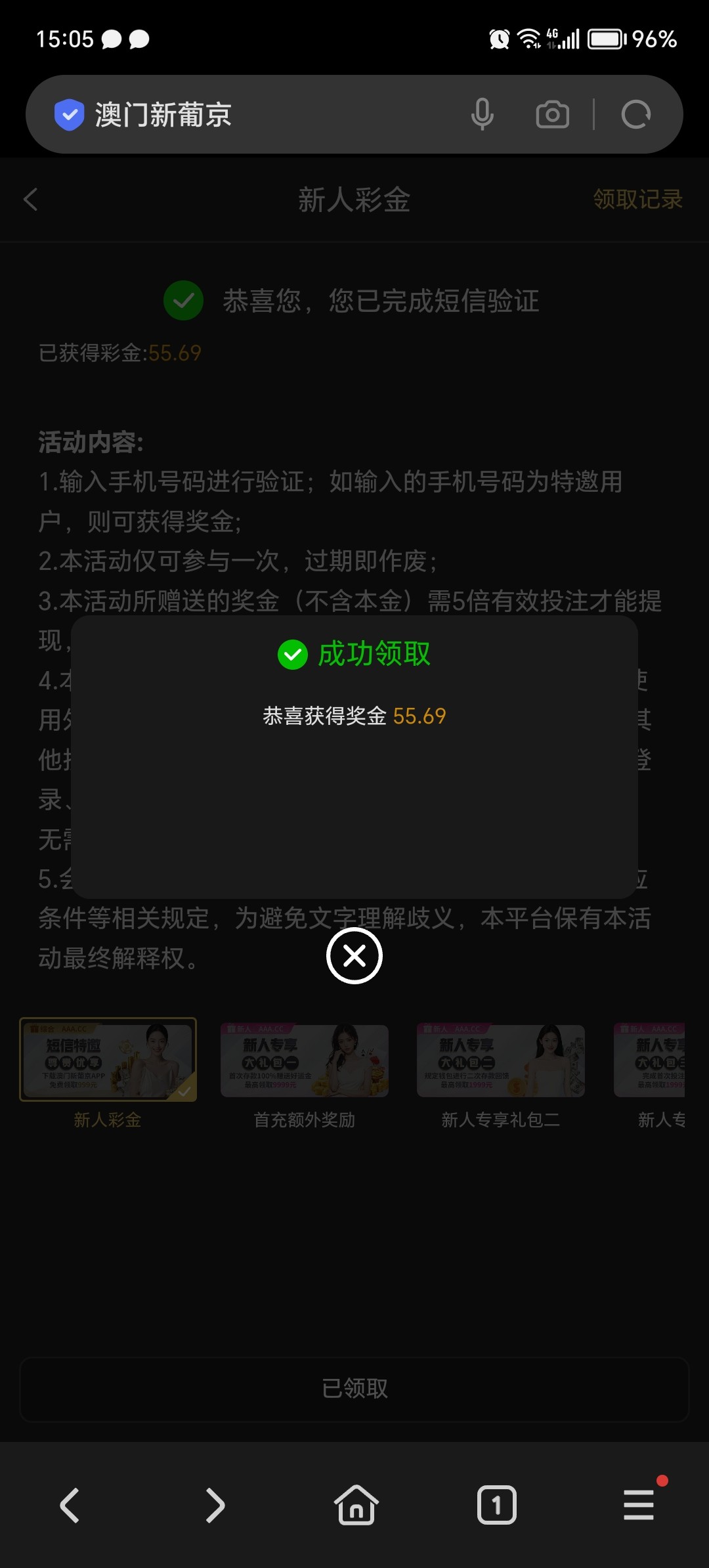The width and height of the screenshot is (709, 1568).
Task: Open the browser tabs switcher
Action: [x=496, y=1505]
